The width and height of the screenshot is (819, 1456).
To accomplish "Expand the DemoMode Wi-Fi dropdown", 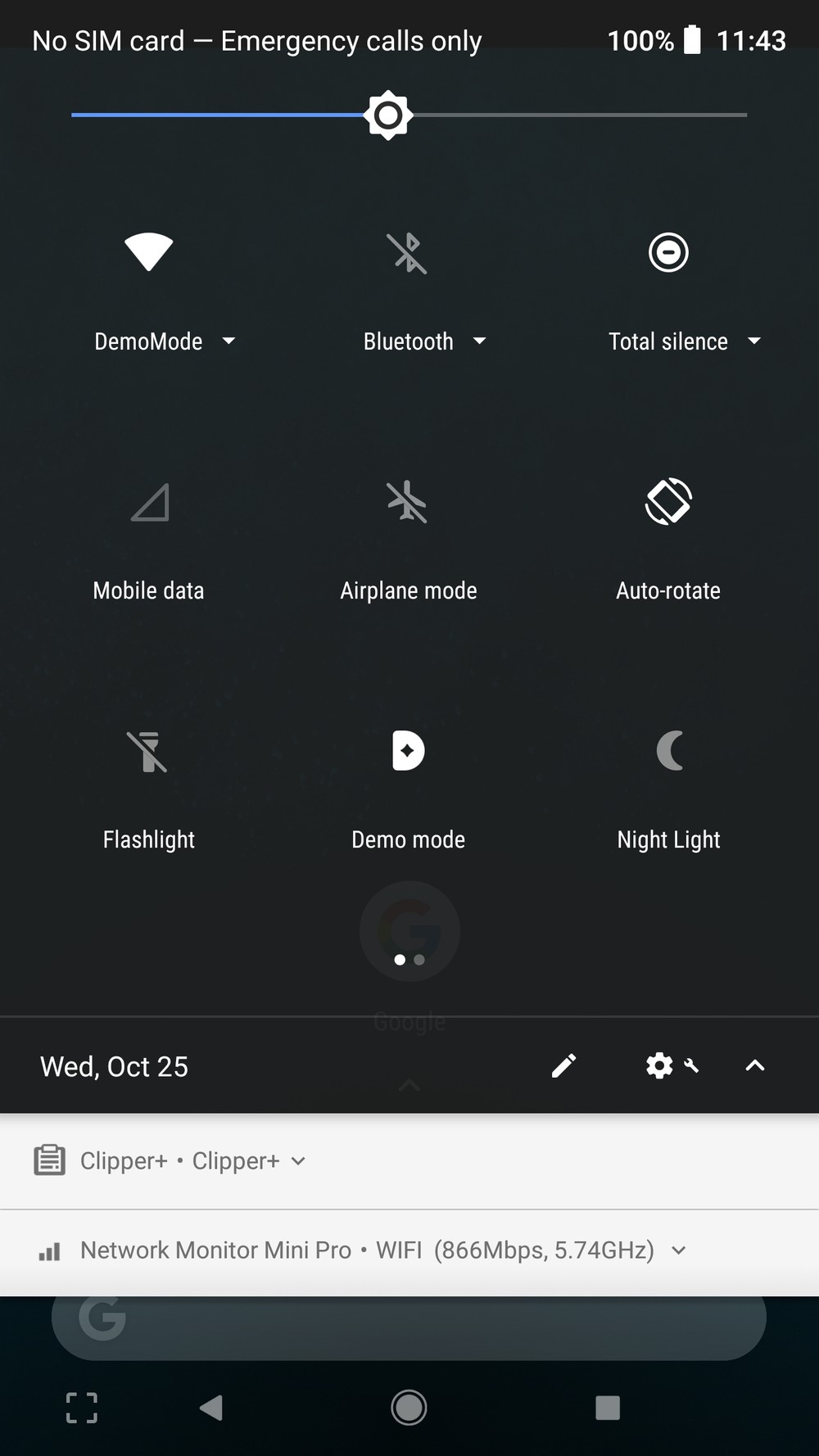I will point(229,341).
